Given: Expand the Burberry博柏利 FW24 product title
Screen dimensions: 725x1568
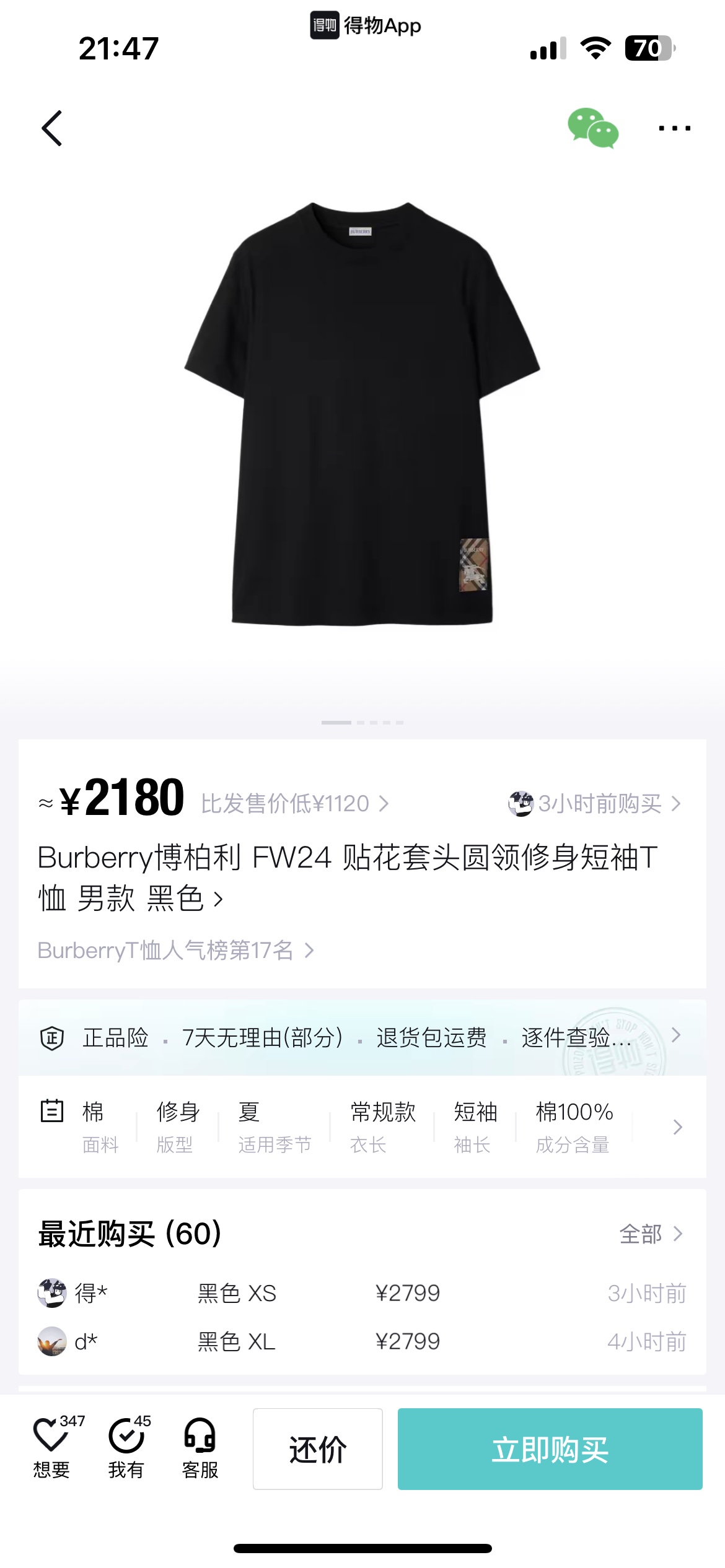Looking at the screenshot, I should pyautogui.click(x=347, y=878).
